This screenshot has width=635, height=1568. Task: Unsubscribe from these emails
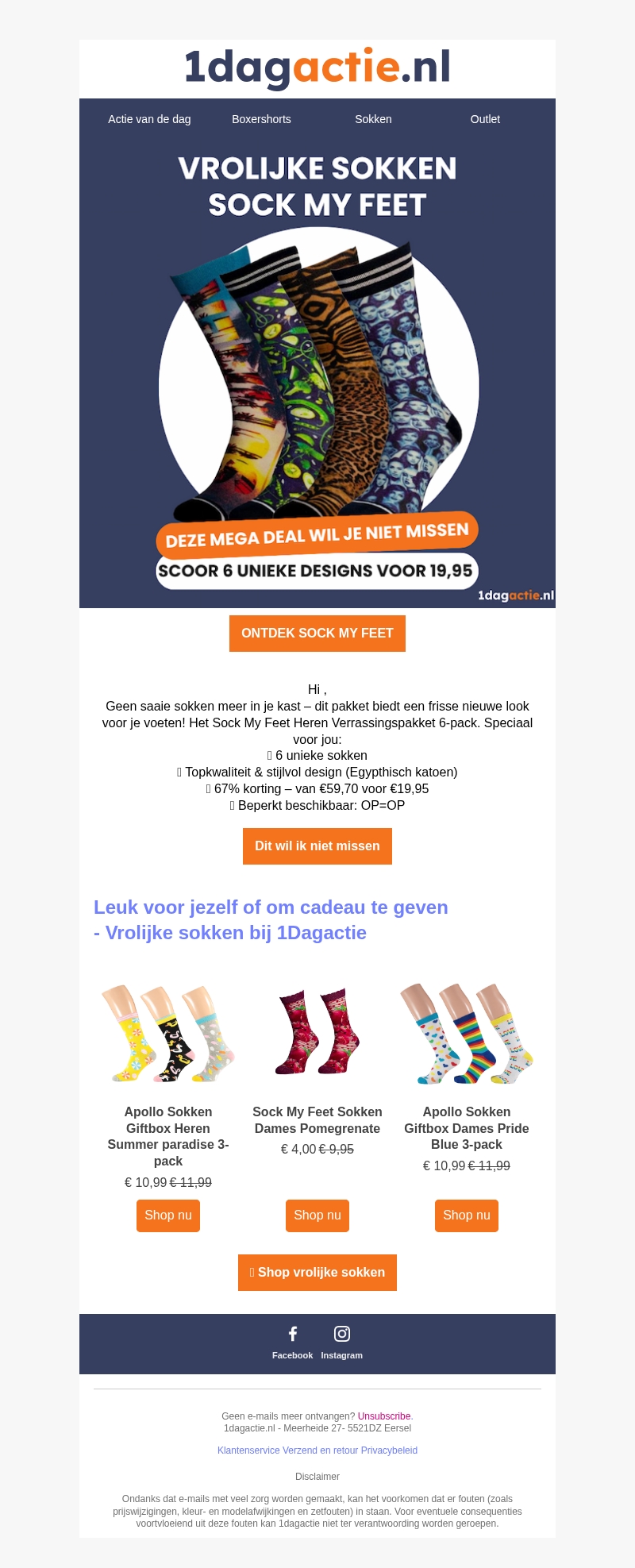(x=384, y=1416)
